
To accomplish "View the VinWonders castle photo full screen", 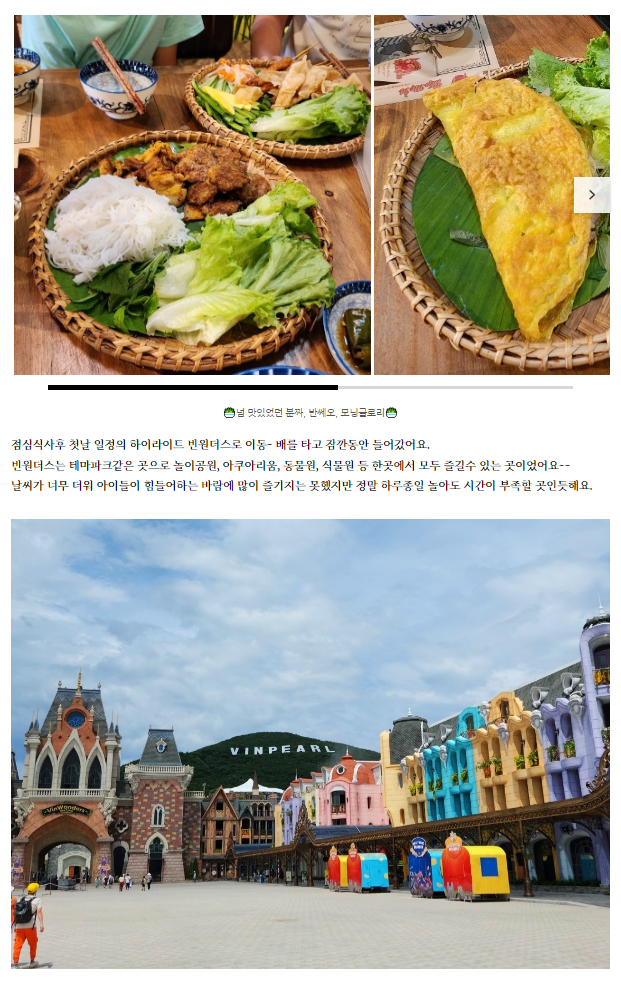I will 310,743.
